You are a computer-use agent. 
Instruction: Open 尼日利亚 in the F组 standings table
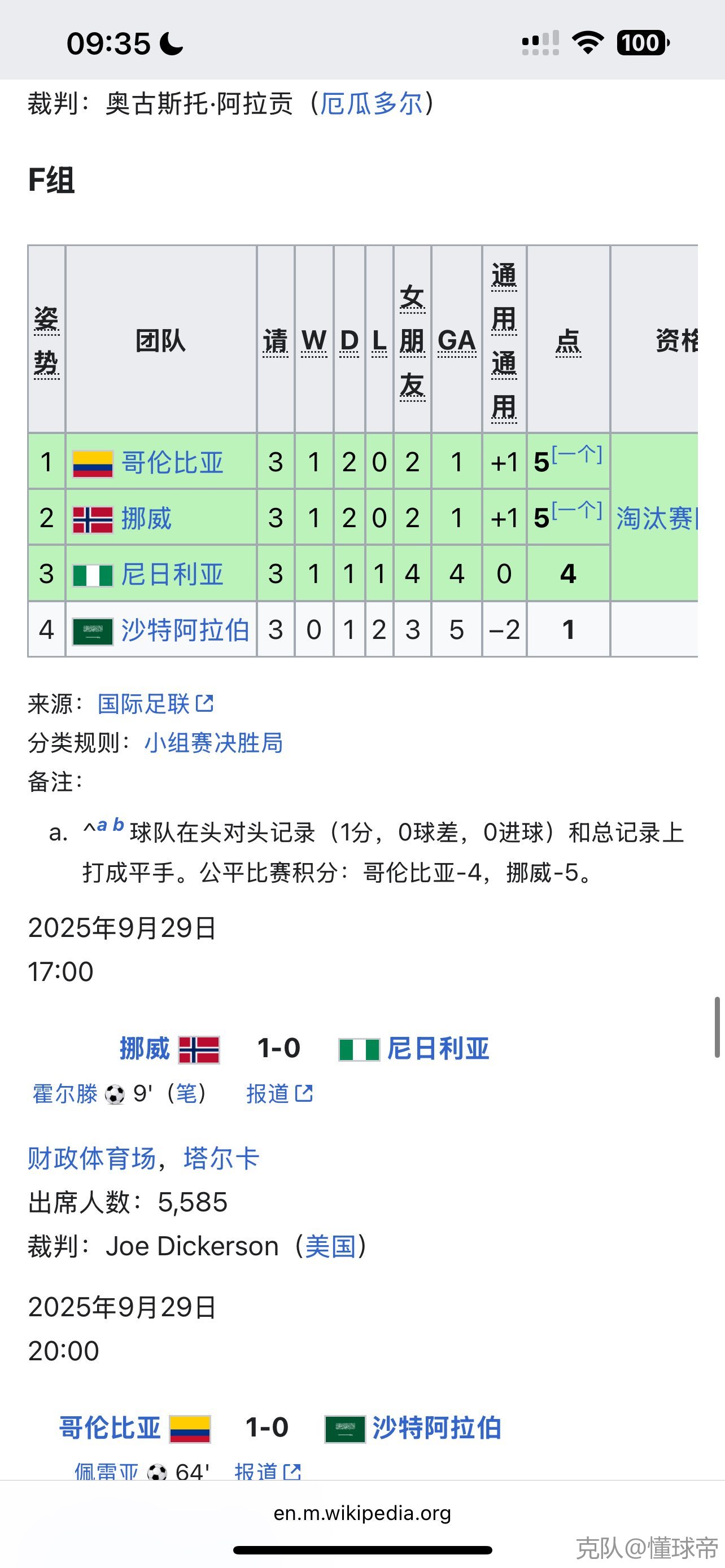pyautogui.click(x=172, y=574)
